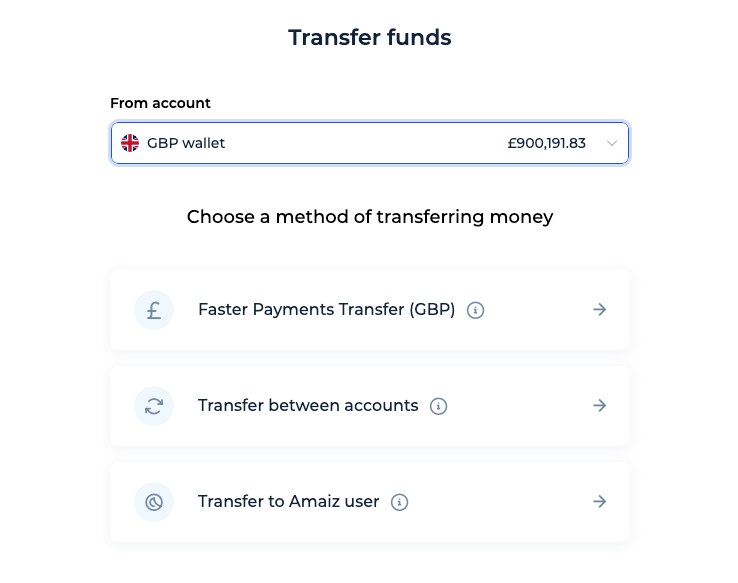Screen dimensions: 738x583
Task: Choose Faster Payments Transfer (GBP)
Action: 369,310
